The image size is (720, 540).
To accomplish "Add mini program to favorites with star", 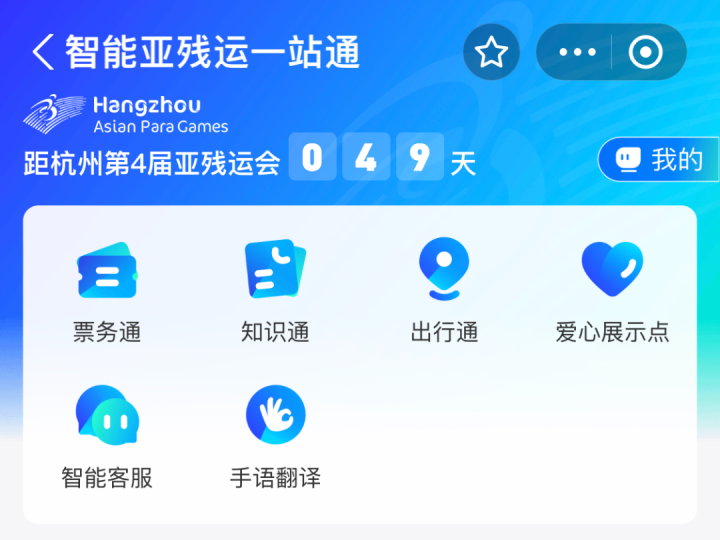I will pos(491,52).
